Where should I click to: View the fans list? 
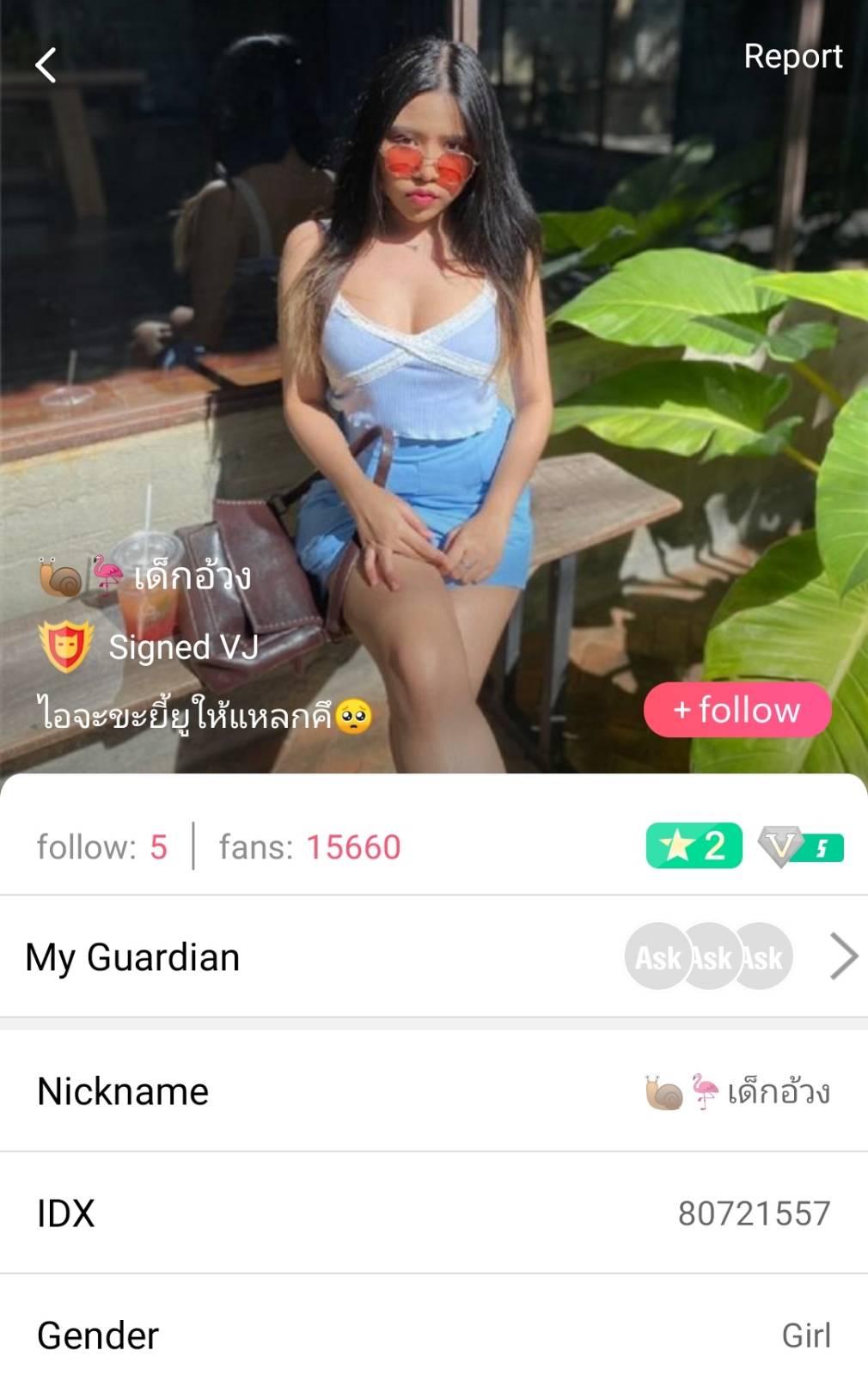pyautogui.click(x=309, y=847)
